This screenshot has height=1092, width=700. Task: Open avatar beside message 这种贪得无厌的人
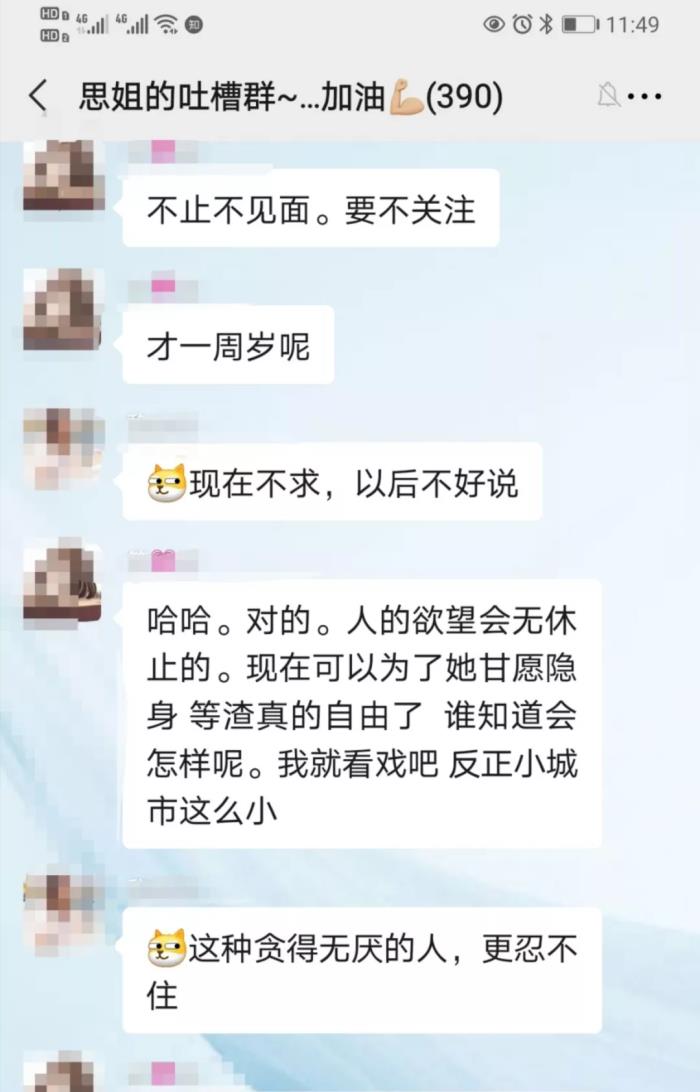pos(63,912)
